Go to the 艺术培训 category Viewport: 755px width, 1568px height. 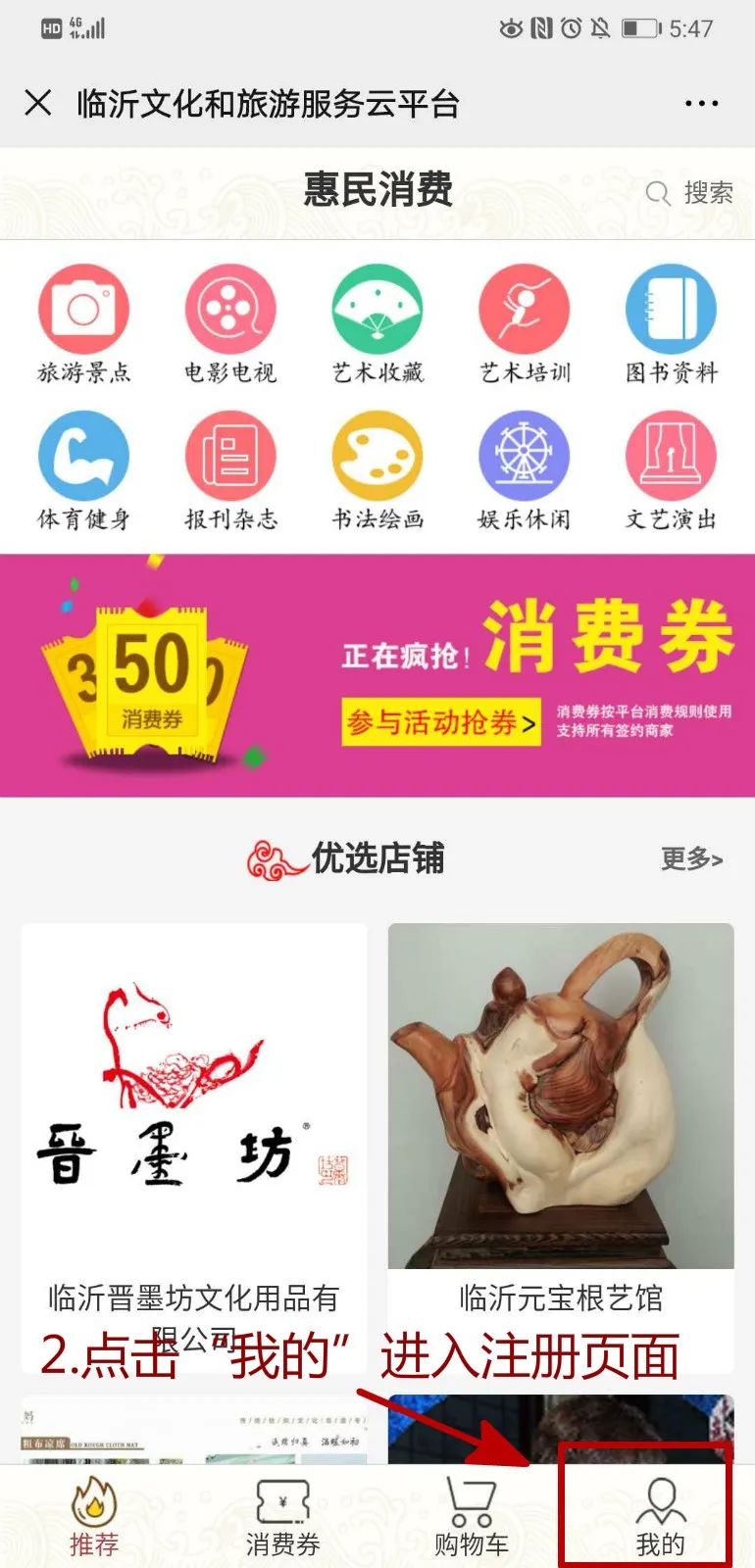(525, 323)
